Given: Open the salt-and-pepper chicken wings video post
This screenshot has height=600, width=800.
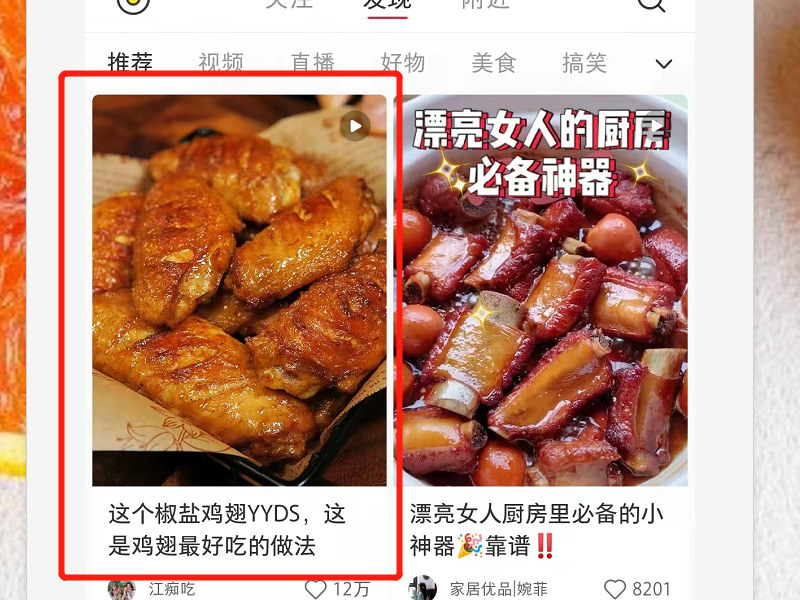Looking at the screenshot, I should 239,290.
